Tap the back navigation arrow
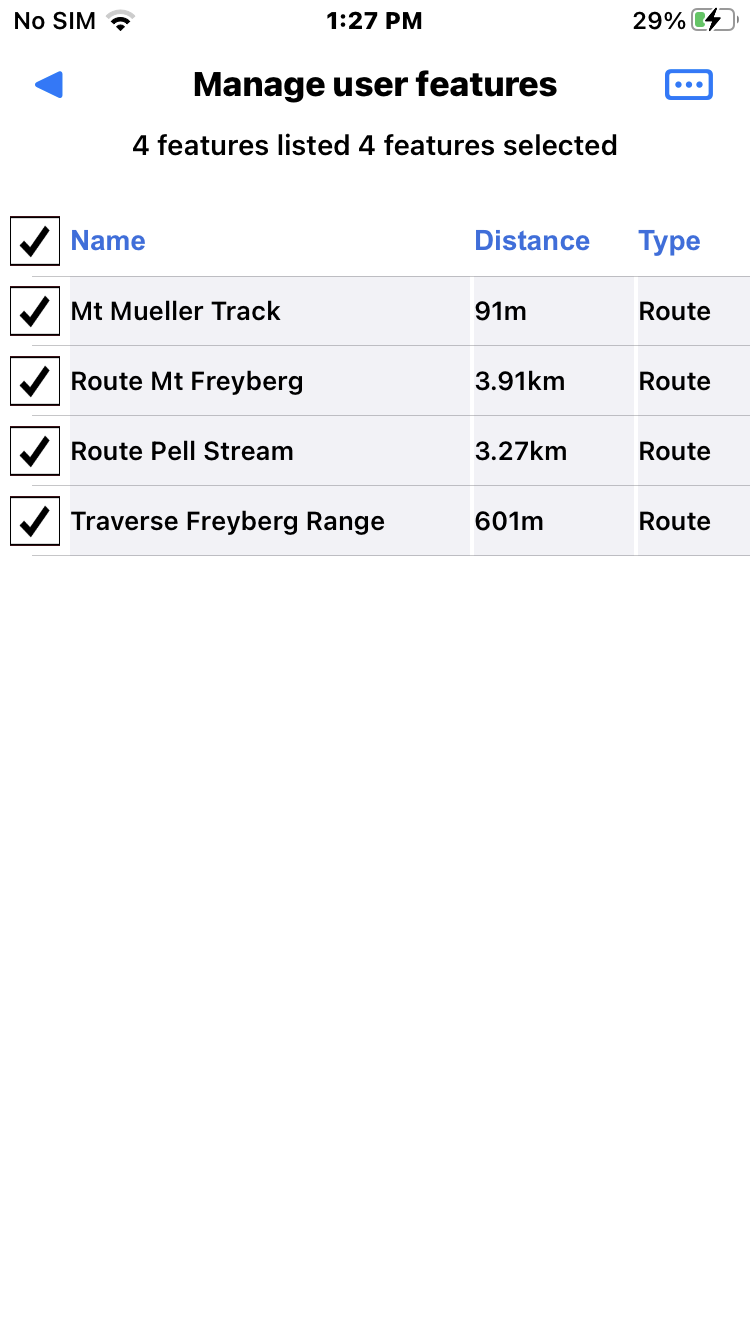Viewport: 750px width, 1334px height. point(48,84)
